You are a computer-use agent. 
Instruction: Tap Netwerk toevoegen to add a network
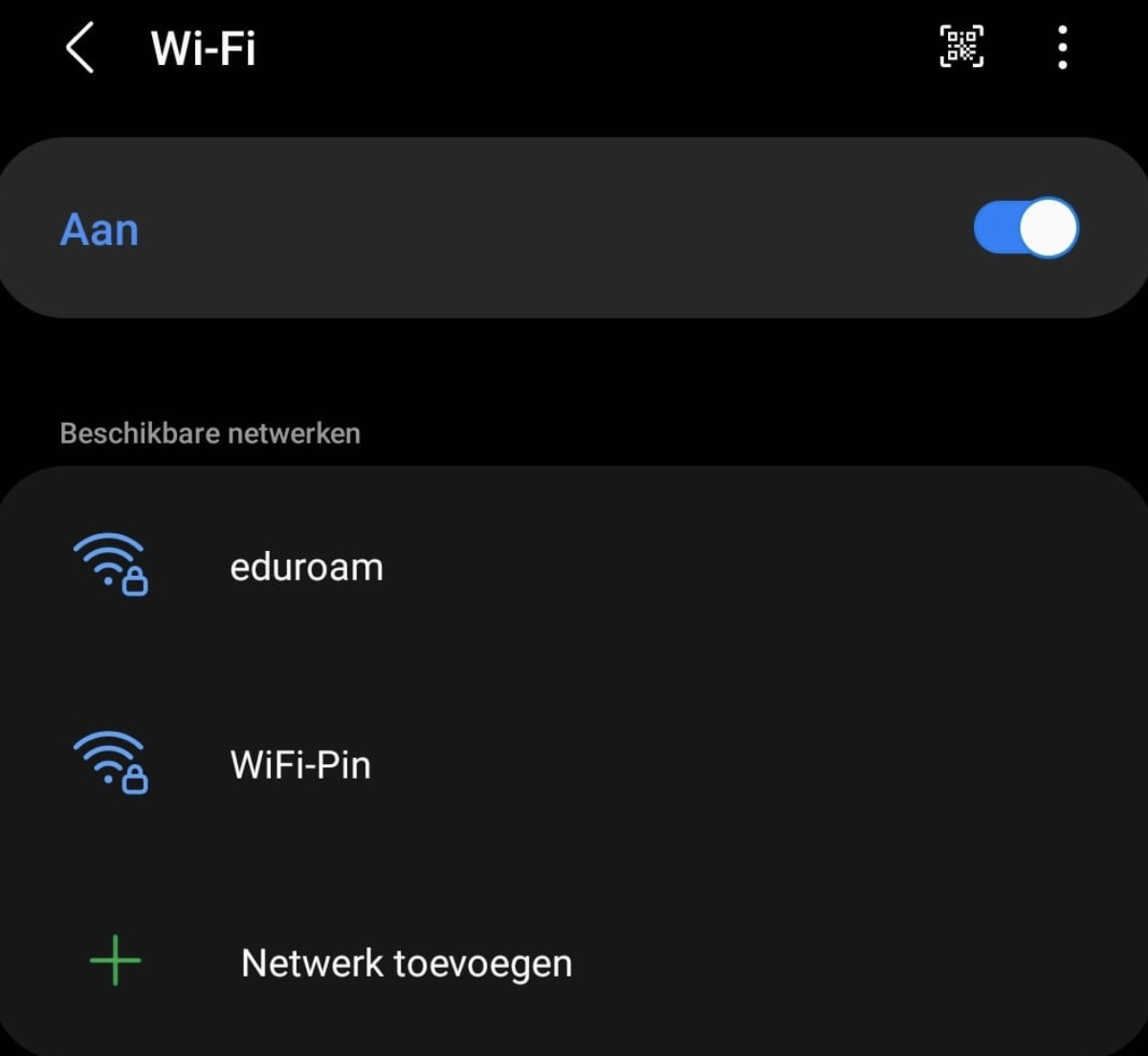(406, 962)
